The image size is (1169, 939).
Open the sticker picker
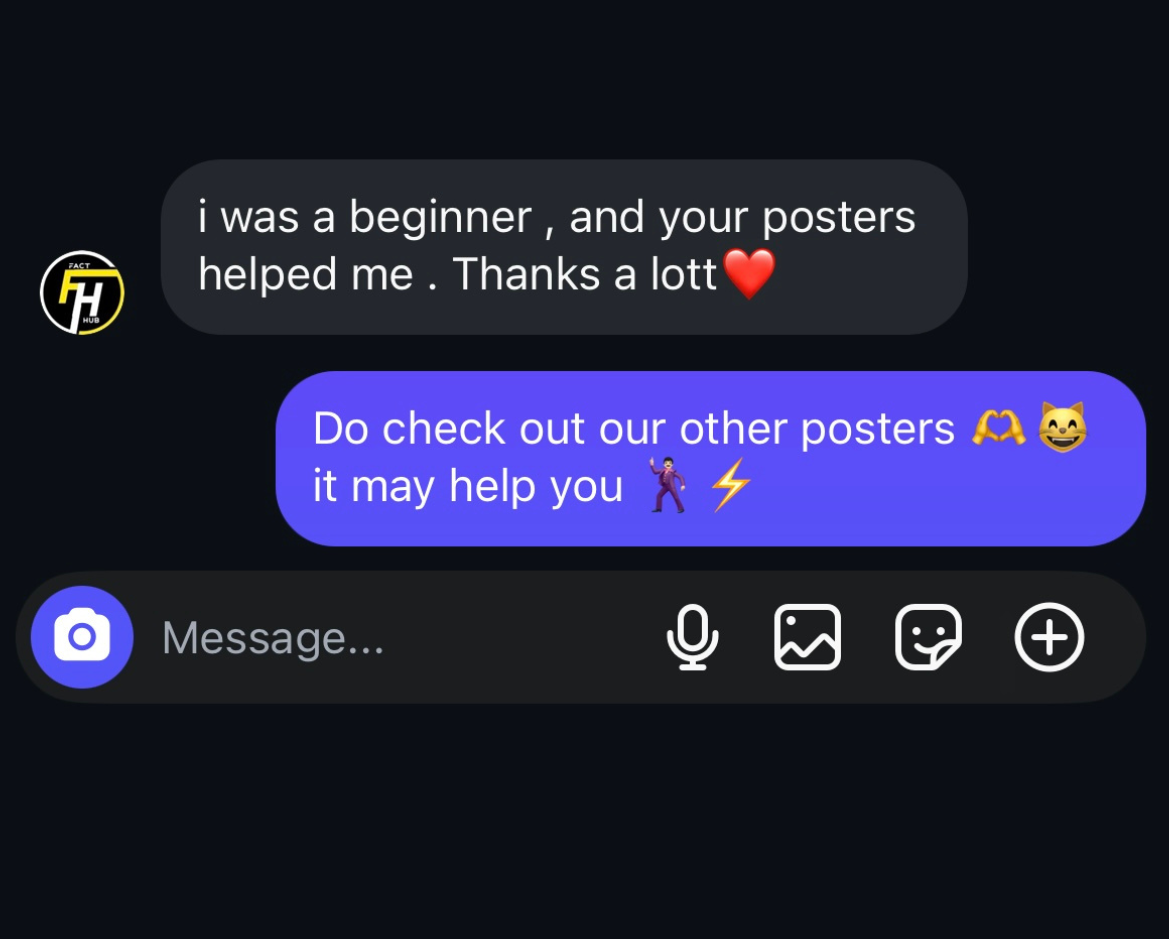coord(928,637)
